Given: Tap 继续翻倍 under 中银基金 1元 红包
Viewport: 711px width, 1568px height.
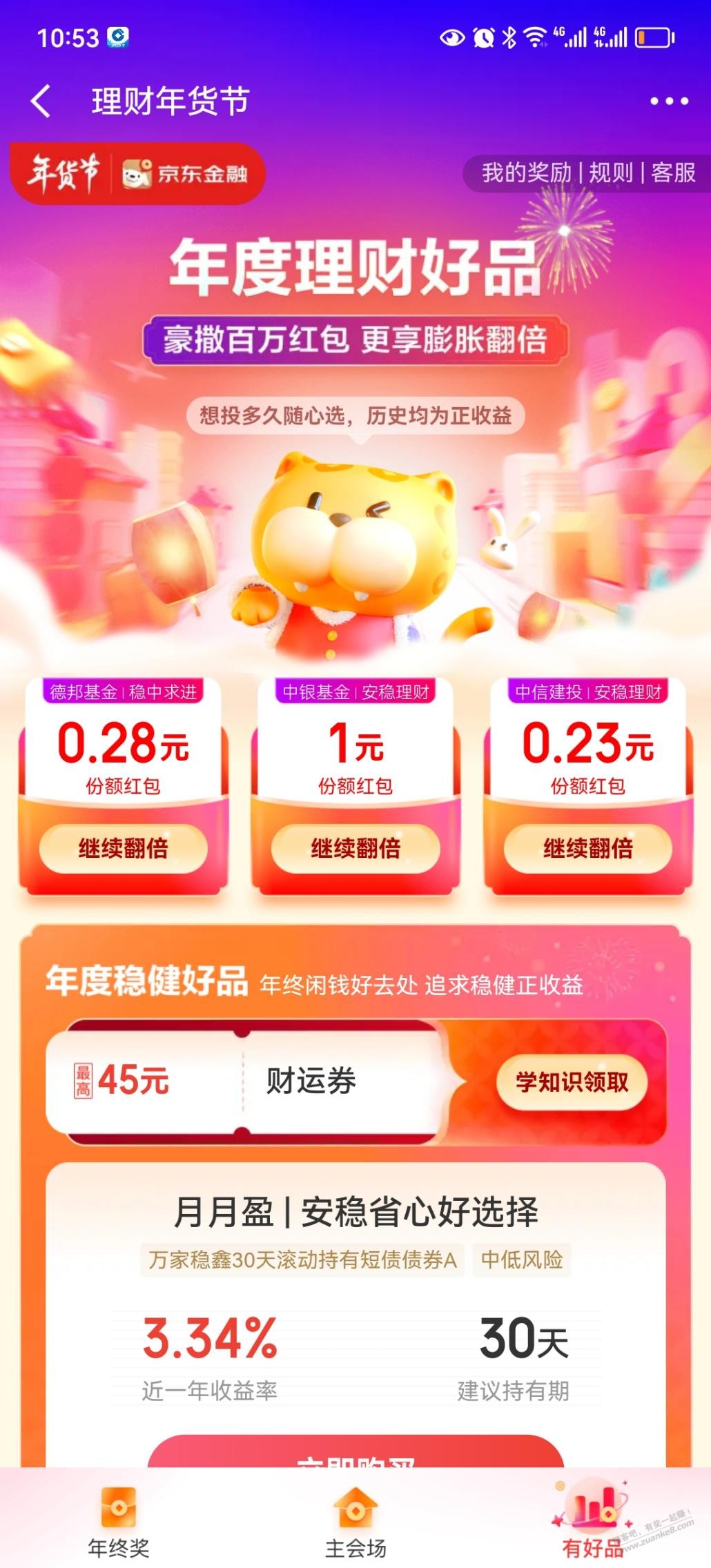Looking at the screenshot, I should (355, 847).
